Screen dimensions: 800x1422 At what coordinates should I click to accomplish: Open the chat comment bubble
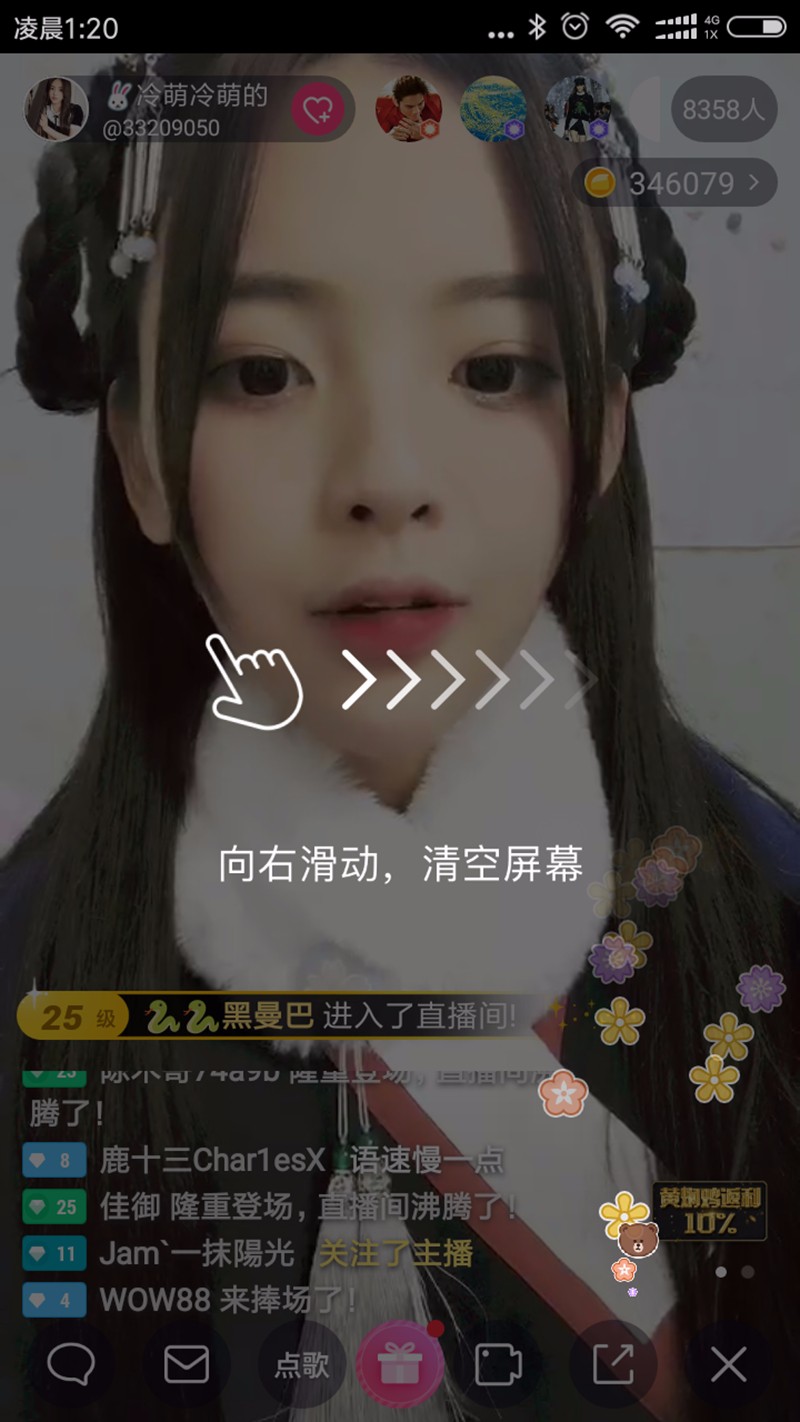[x=71, y=1364]
